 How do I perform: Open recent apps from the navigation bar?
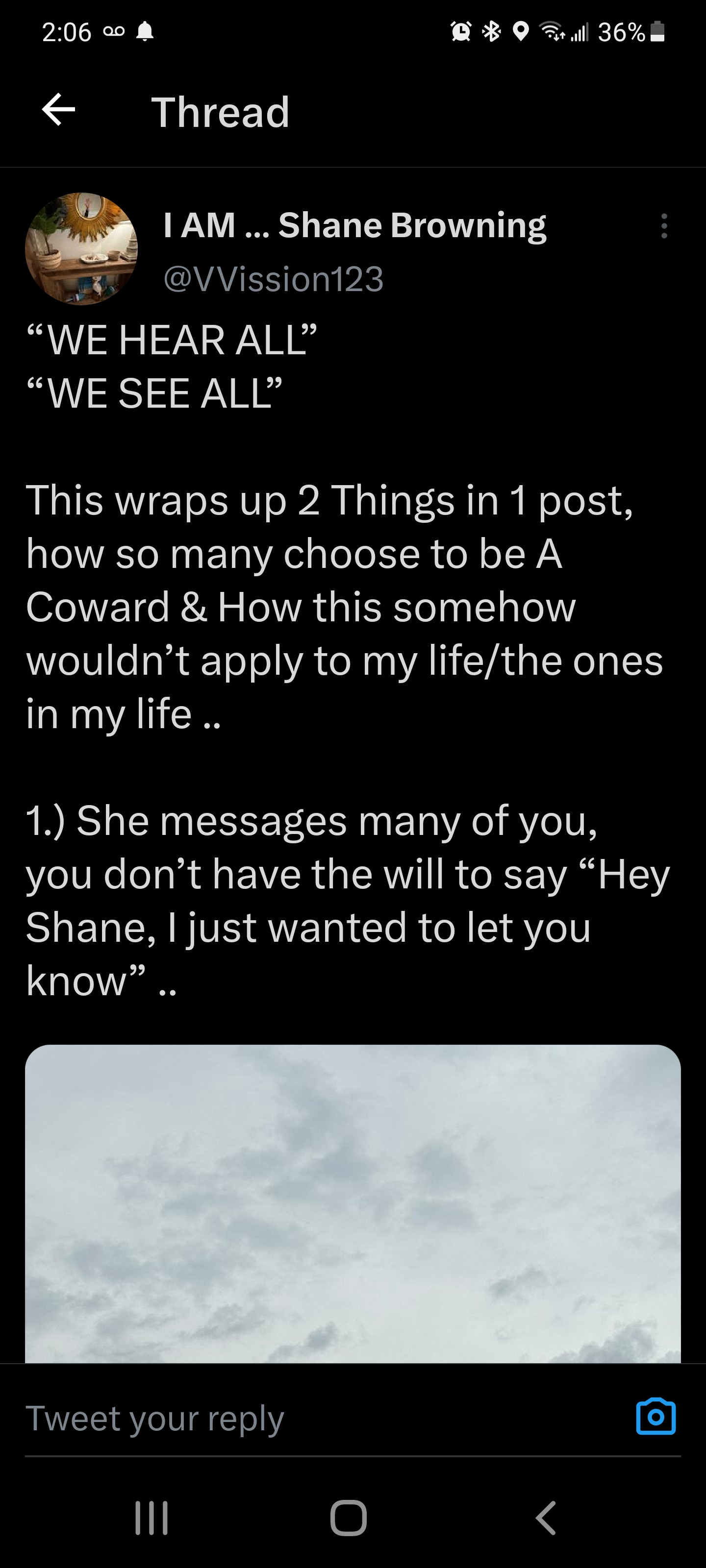click(151, 1518)
